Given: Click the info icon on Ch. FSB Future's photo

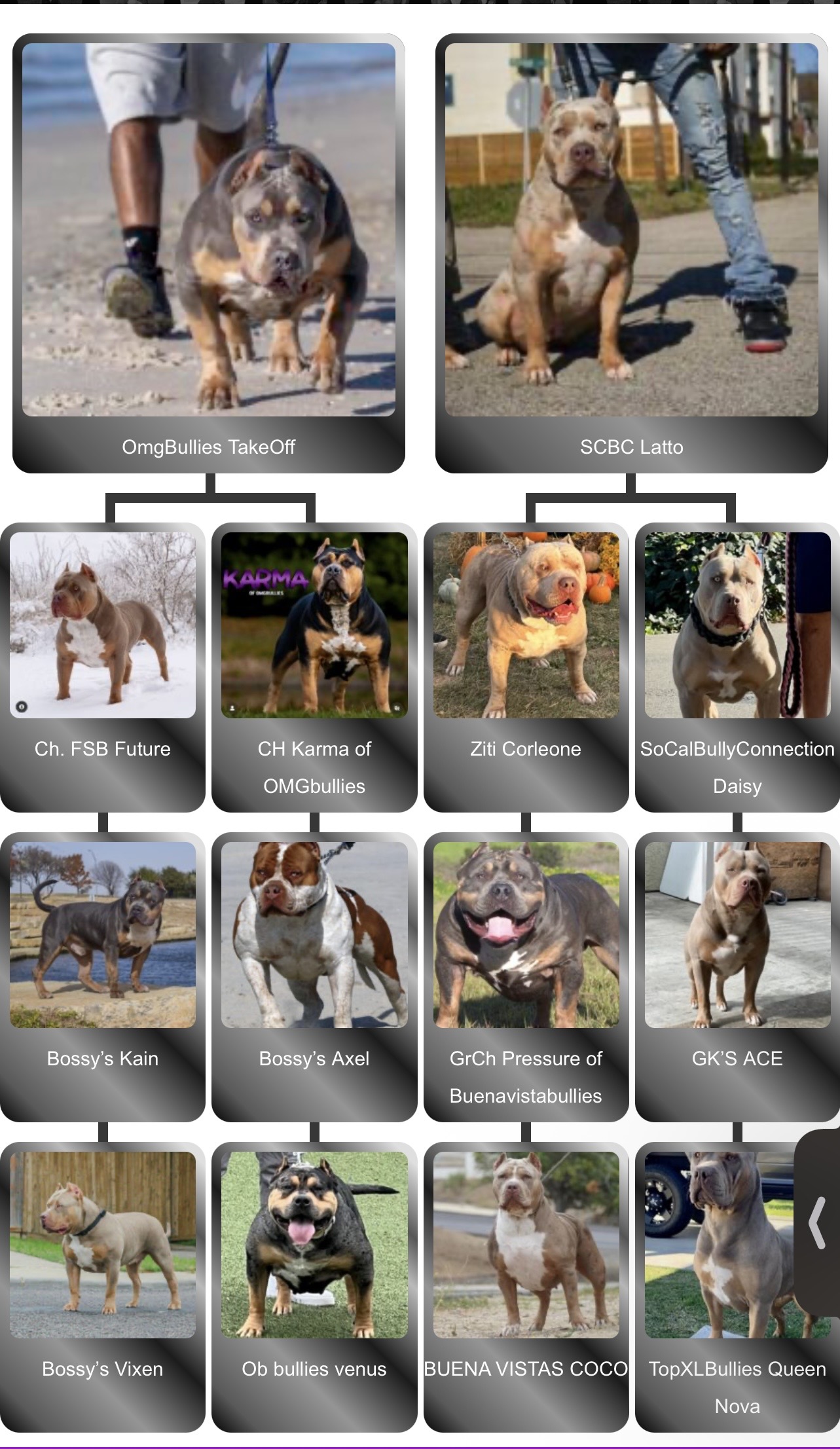Looking at the screenshot, I should point(22,706).
